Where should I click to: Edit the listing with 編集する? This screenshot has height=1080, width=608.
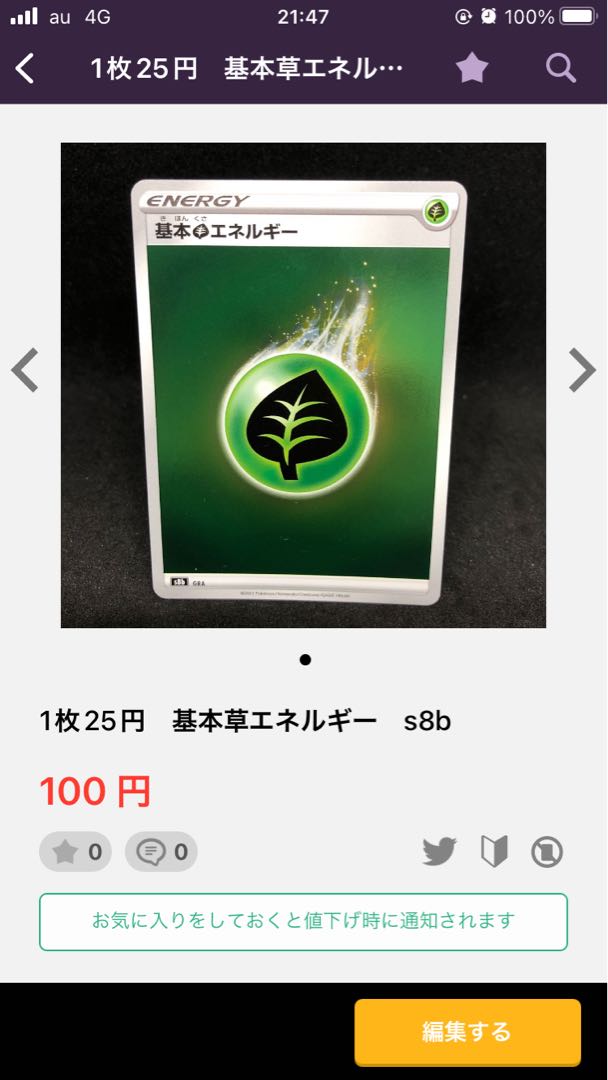467,1031
